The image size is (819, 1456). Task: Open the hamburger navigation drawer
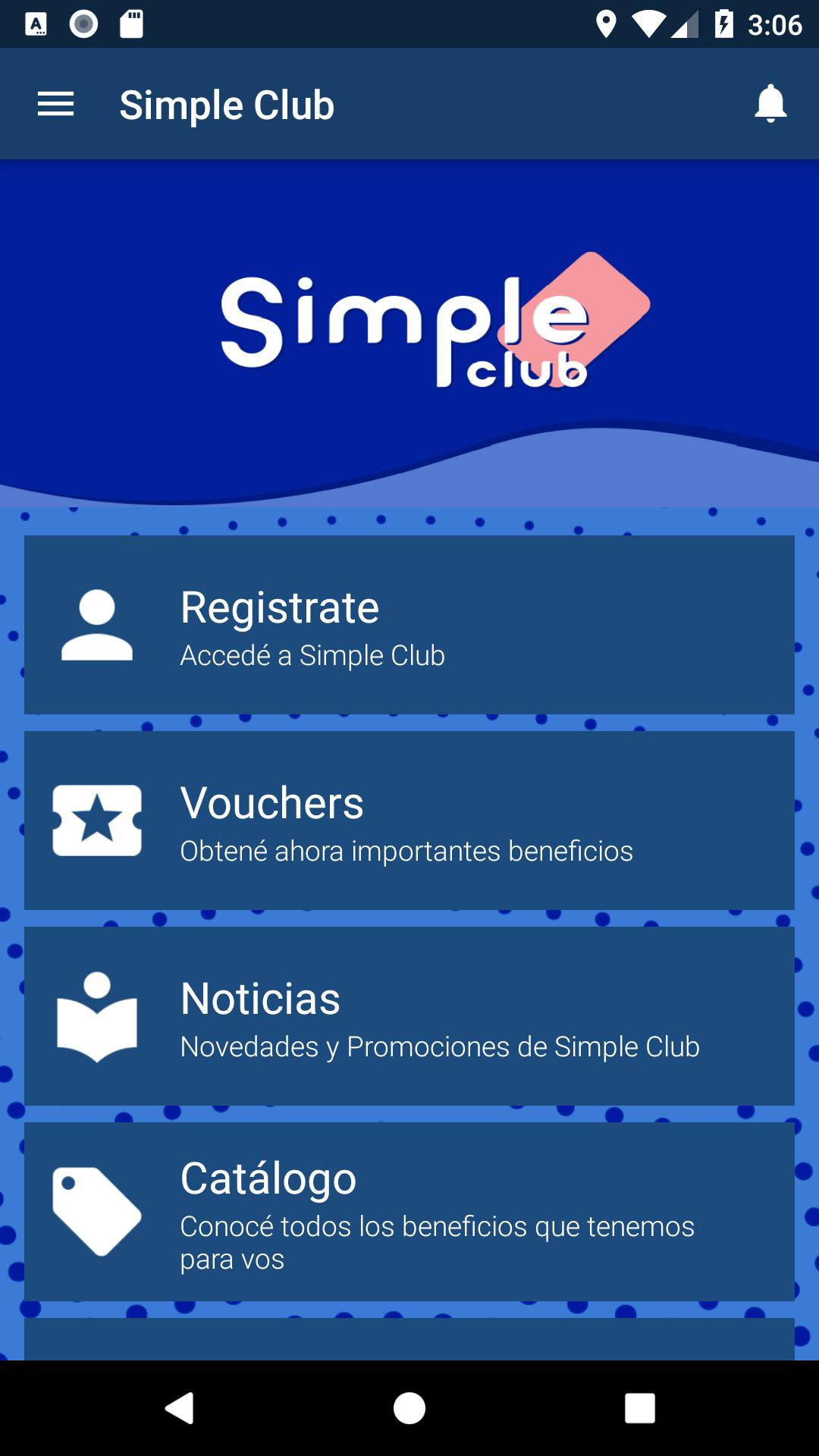tap(56, 104)
